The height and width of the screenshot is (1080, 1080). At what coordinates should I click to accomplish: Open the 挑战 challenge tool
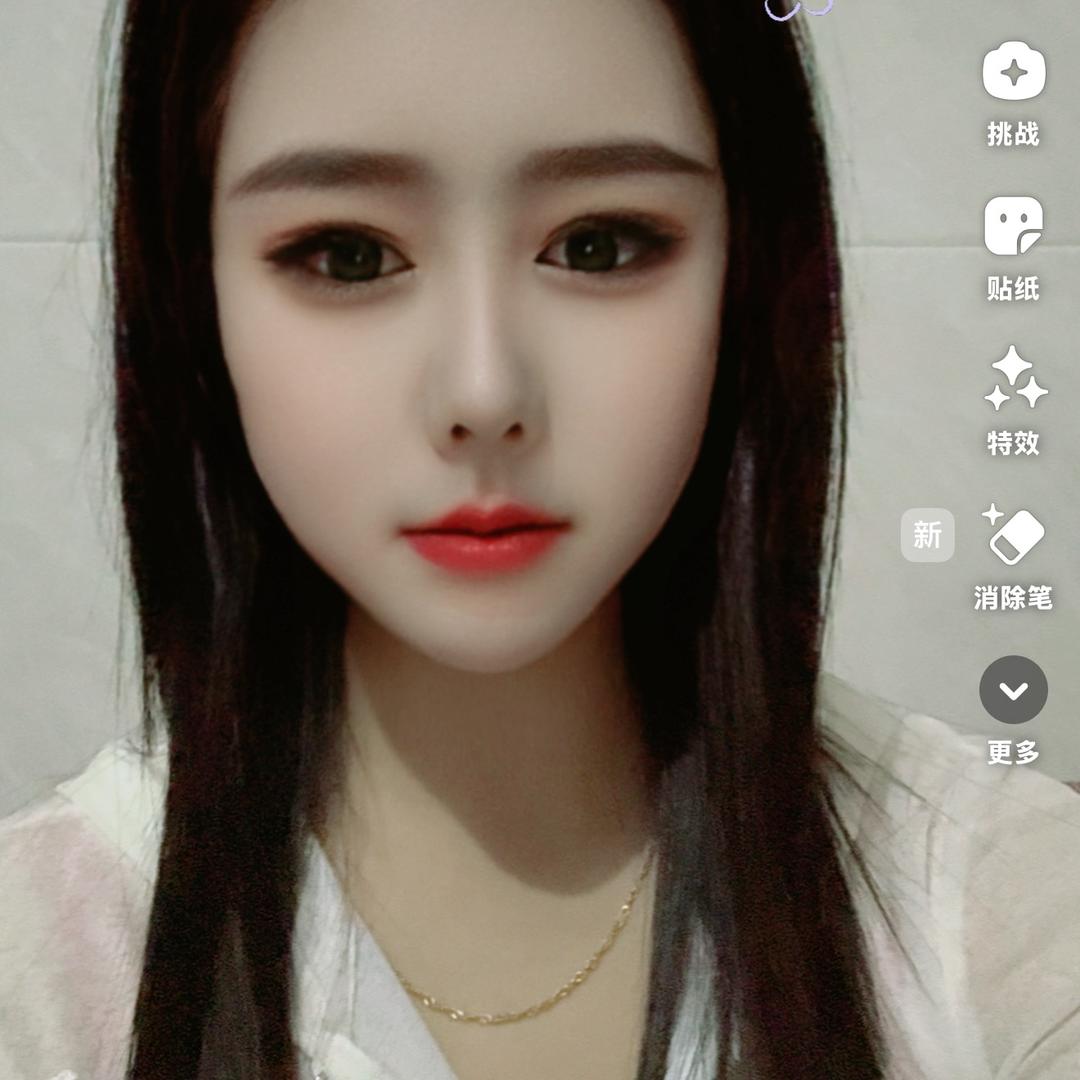(x=1013, y=73)
